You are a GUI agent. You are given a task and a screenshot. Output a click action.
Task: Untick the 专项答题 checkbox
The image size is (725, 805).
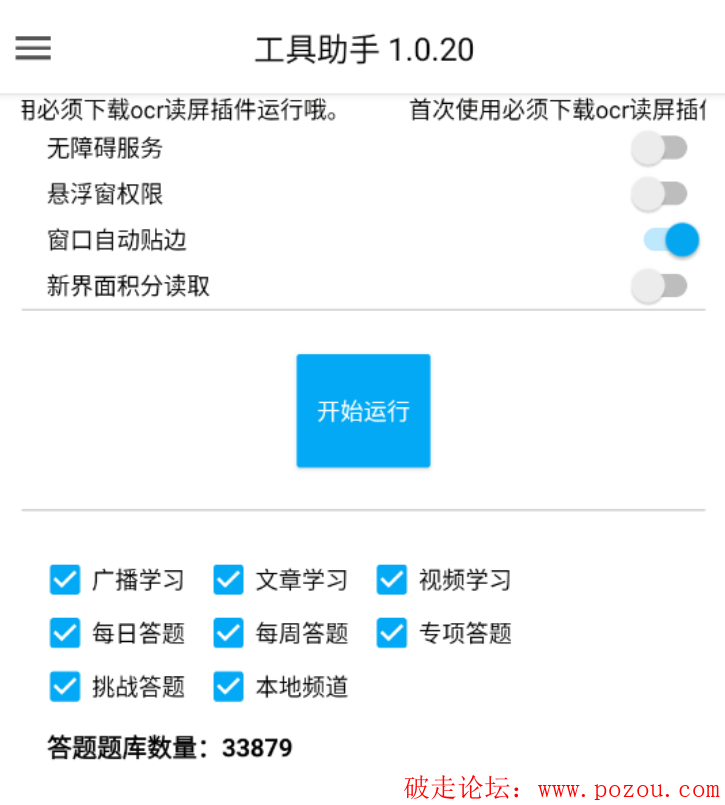(392, 633)
